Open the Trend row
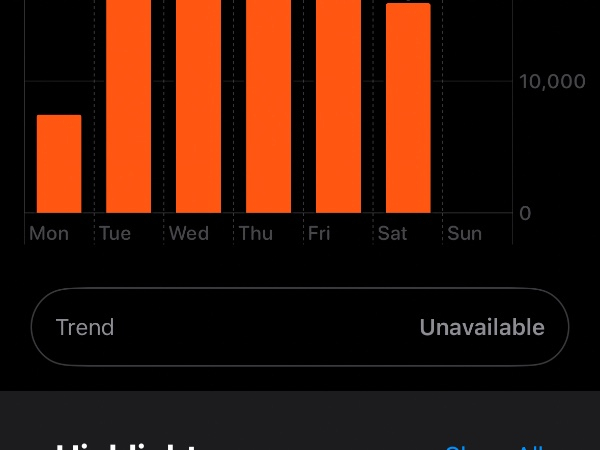 coord(300,327)
